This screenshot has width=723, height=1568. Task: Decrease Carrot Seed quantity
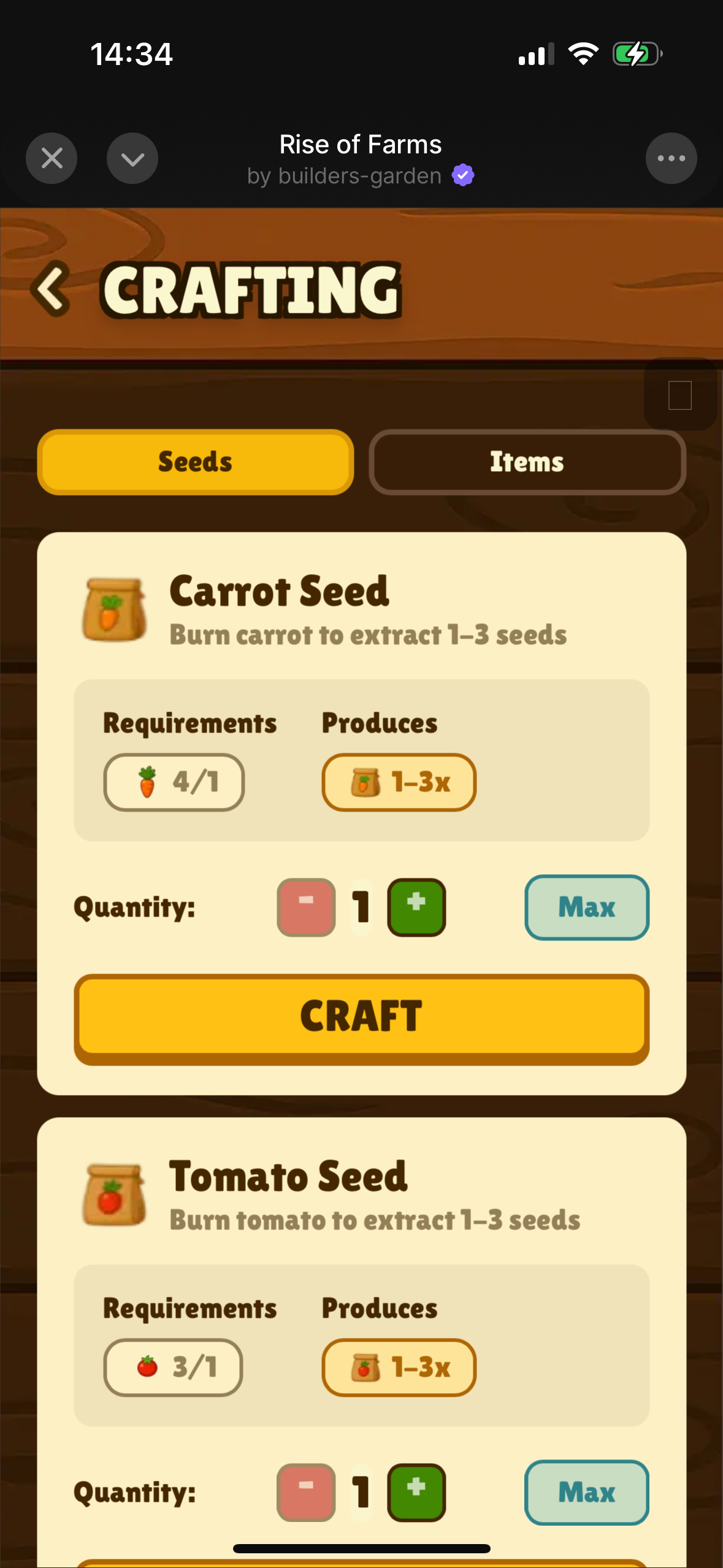click(306, 907)
